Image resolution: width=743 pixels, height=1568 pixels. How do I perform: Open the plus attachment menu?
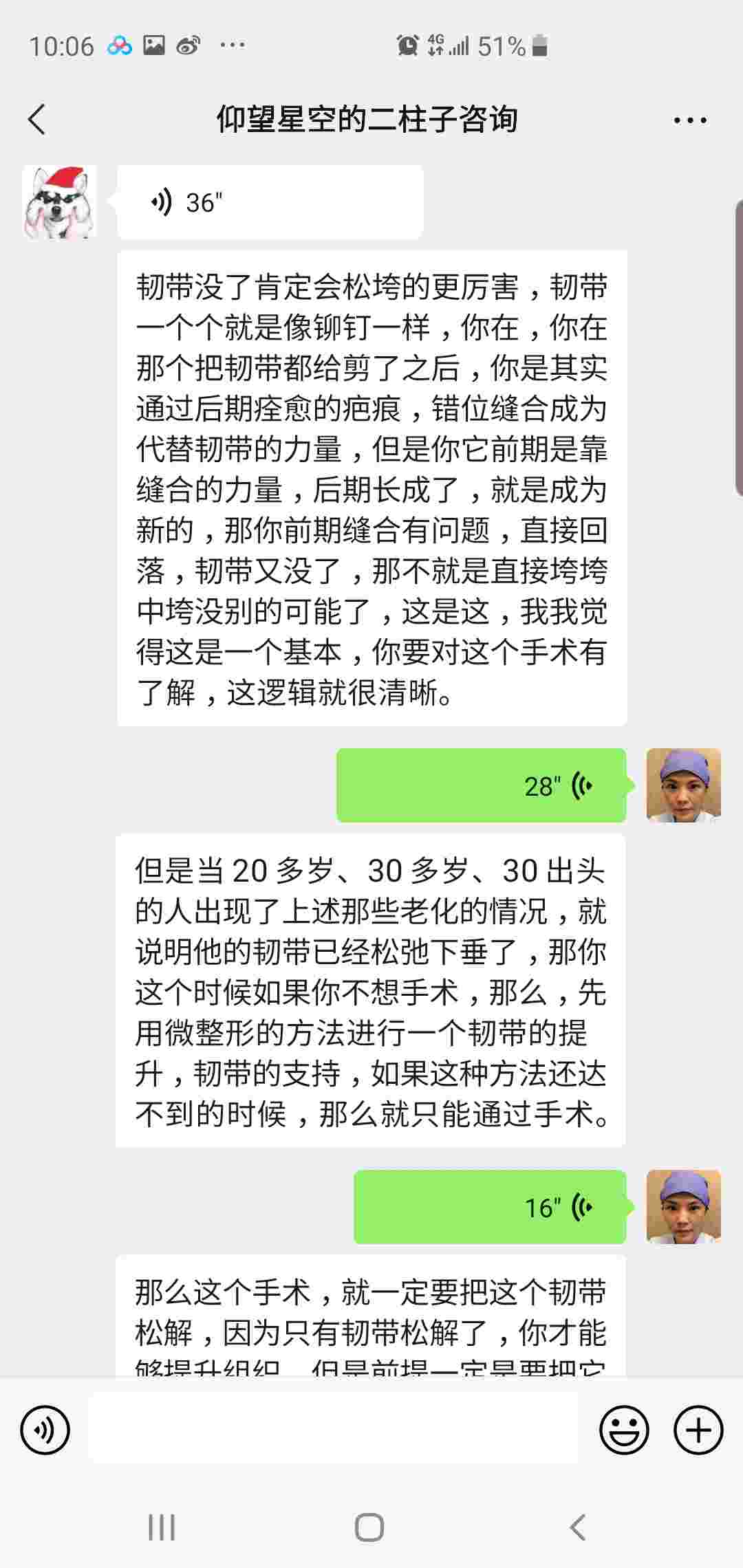[x=698, y=1430]
